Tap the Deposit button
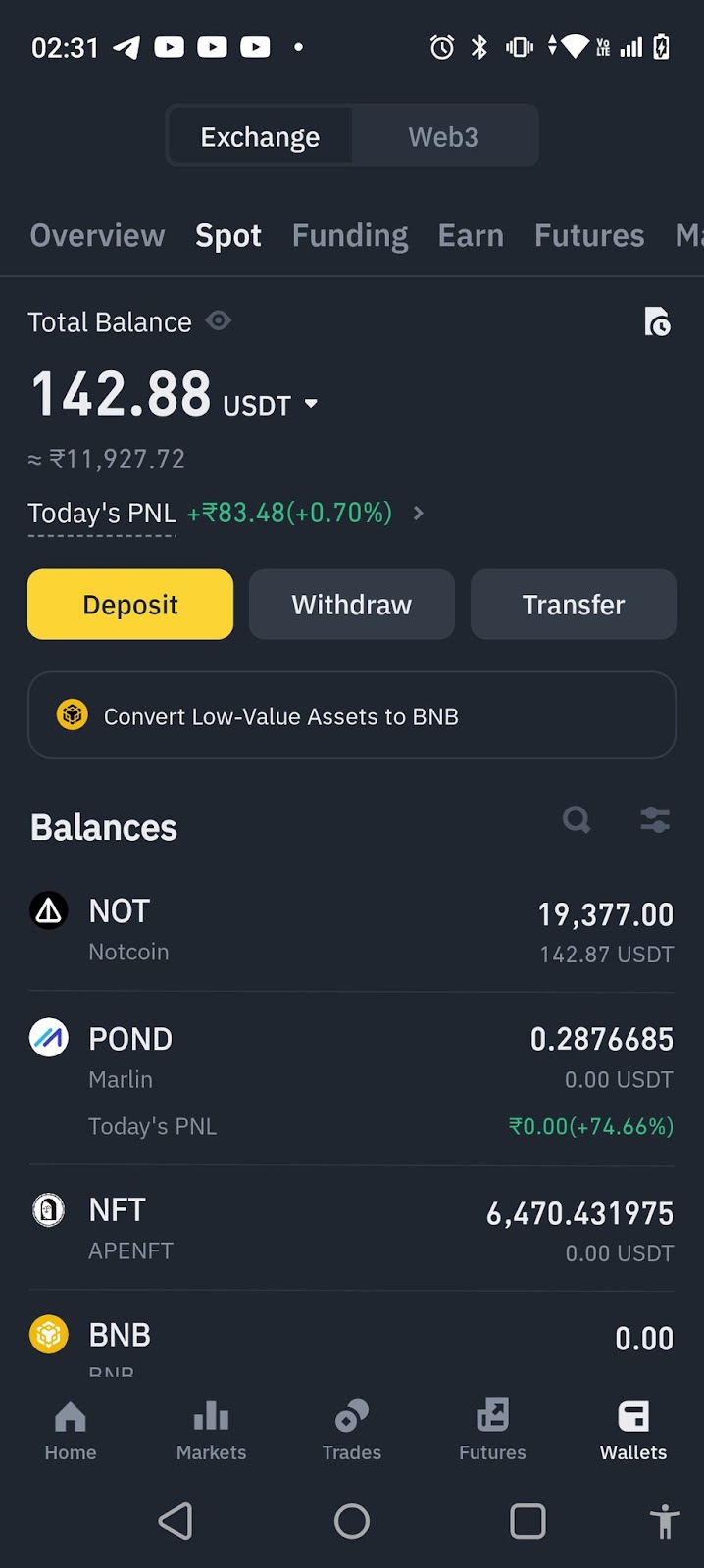This screenshot has width=704, height=1568. (130, 605)
